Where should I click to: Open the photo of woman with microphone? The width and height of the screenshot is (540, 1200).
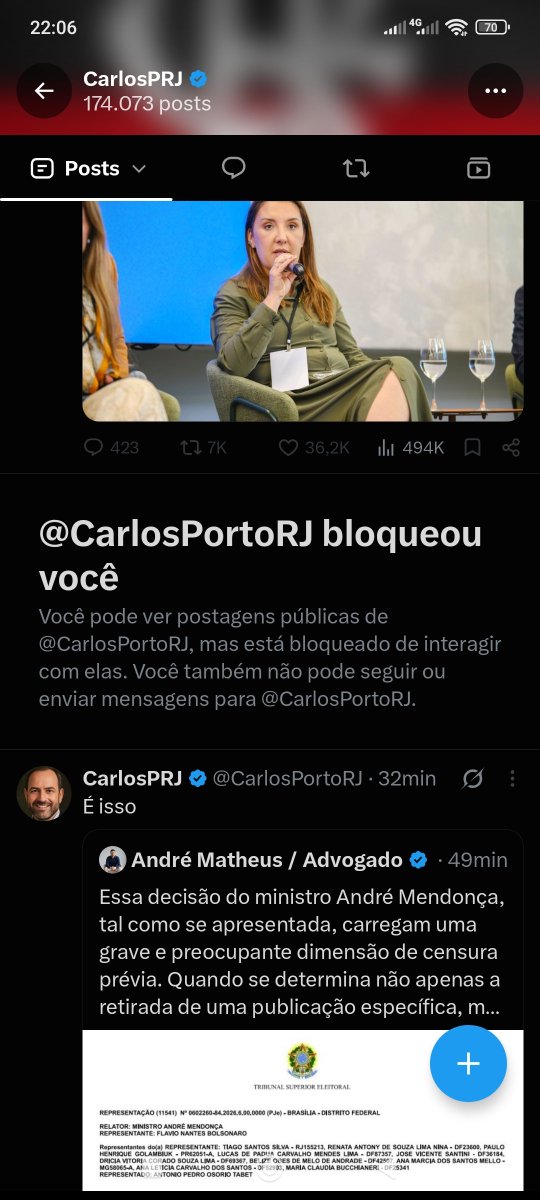[x=302, y=311]
